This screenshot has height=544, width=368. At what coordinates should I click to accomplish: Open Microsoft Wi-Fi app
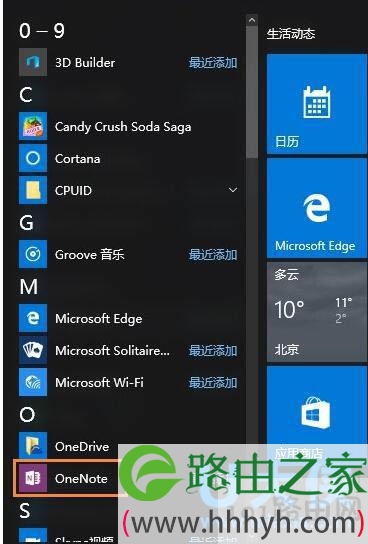[x=128, y=382]
